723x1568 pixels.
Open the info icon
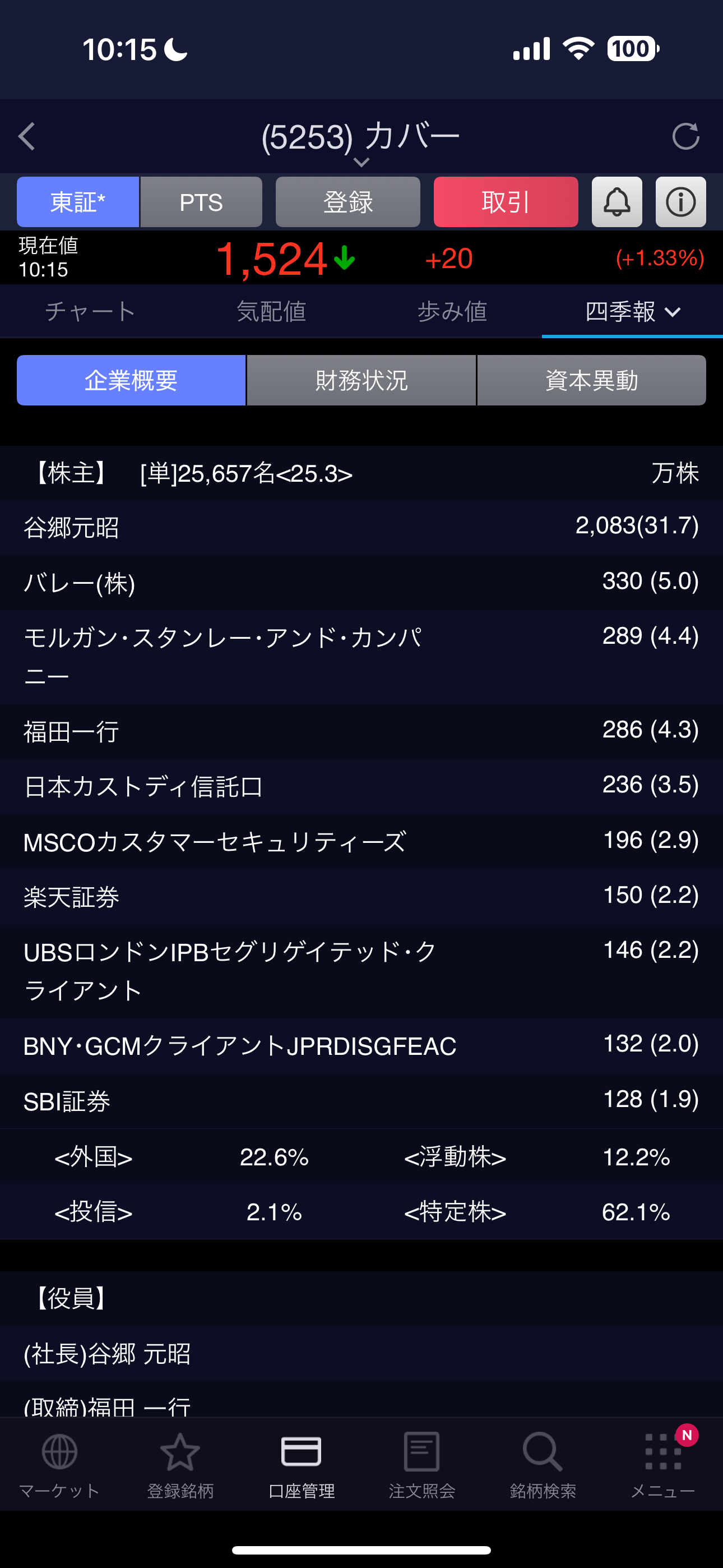coord(680,202)
